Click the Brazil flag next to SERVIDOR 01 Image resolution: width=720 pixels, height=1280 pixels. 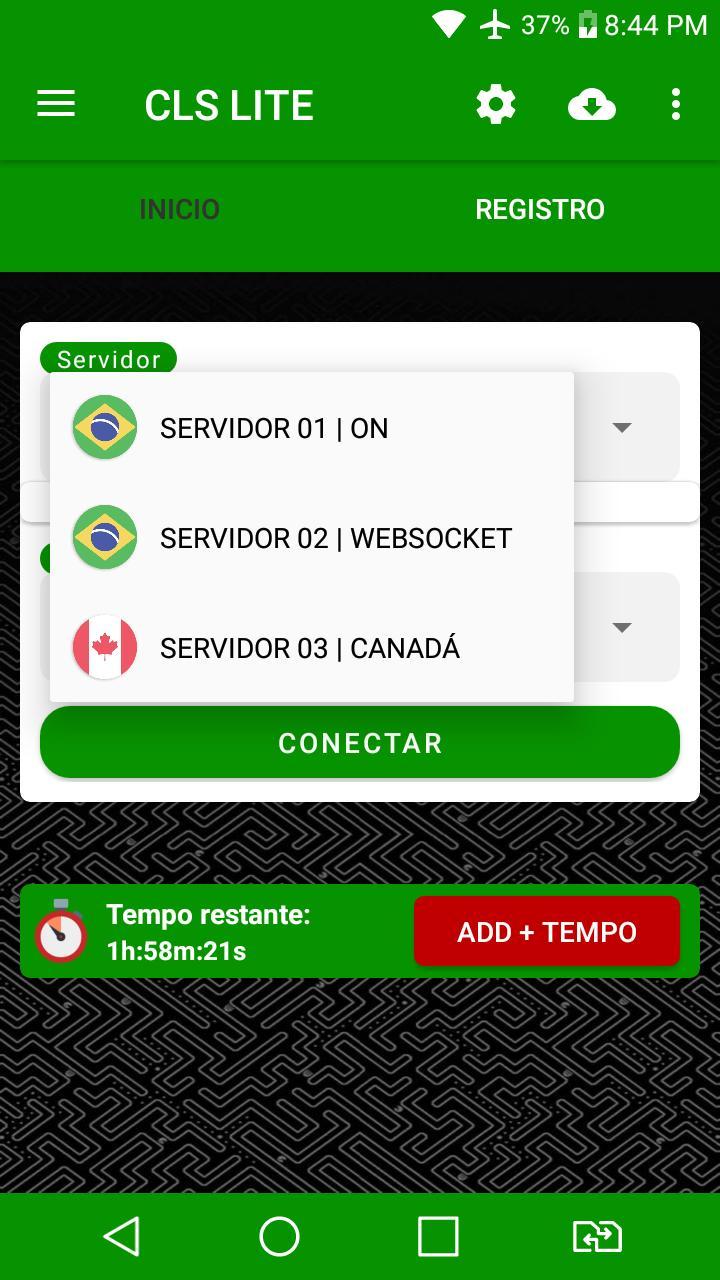104,427
